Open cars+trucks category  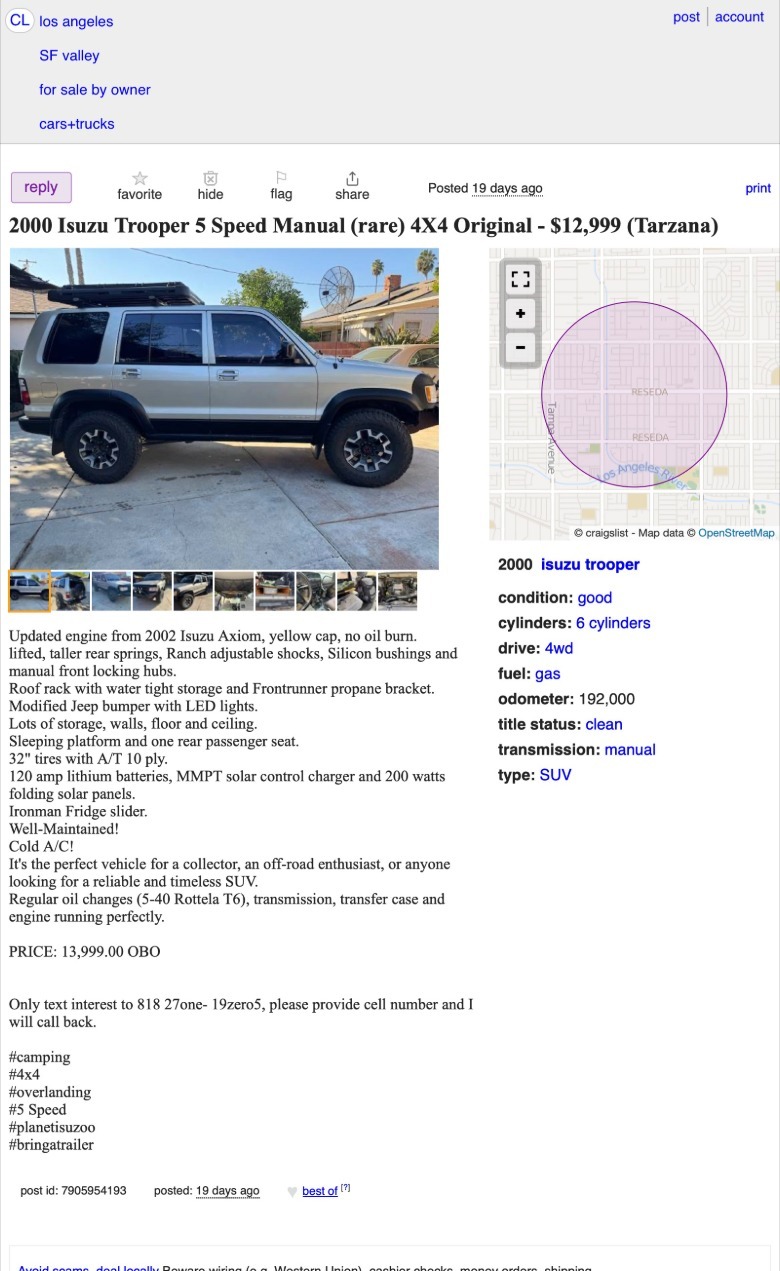point(77,123)
